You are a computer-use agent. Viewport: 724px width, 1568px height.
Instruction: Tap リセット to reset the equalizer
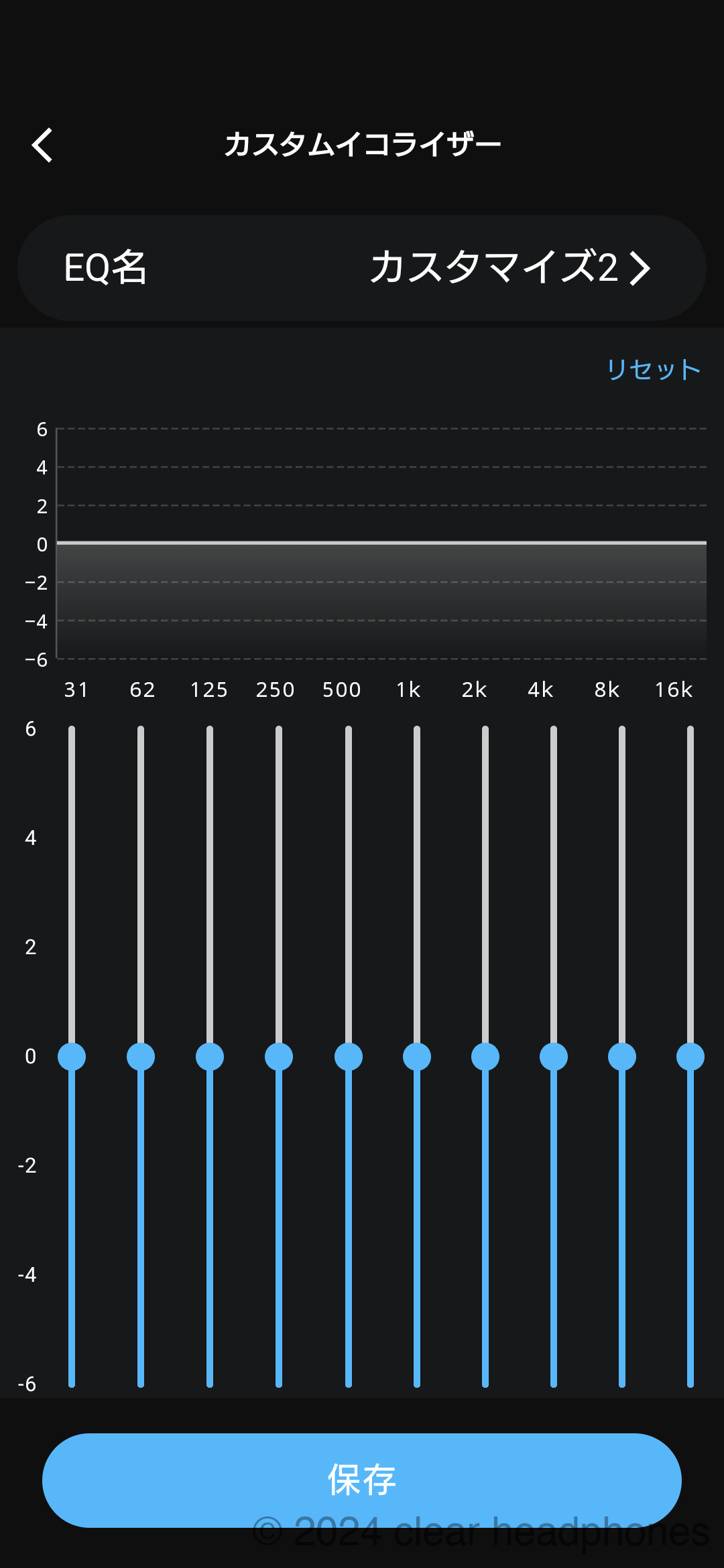click(x=653, y=370)
